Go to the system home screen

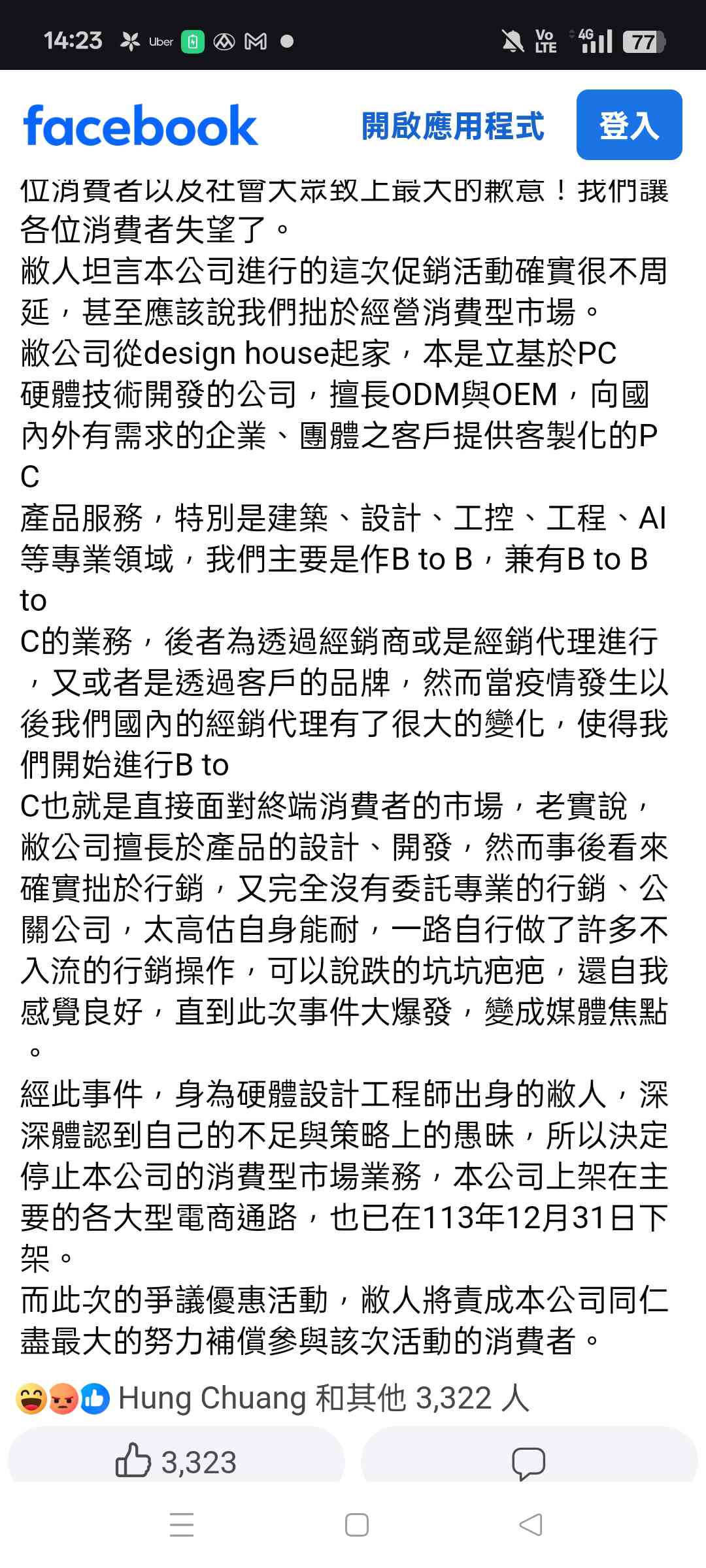coord(357,1525)
